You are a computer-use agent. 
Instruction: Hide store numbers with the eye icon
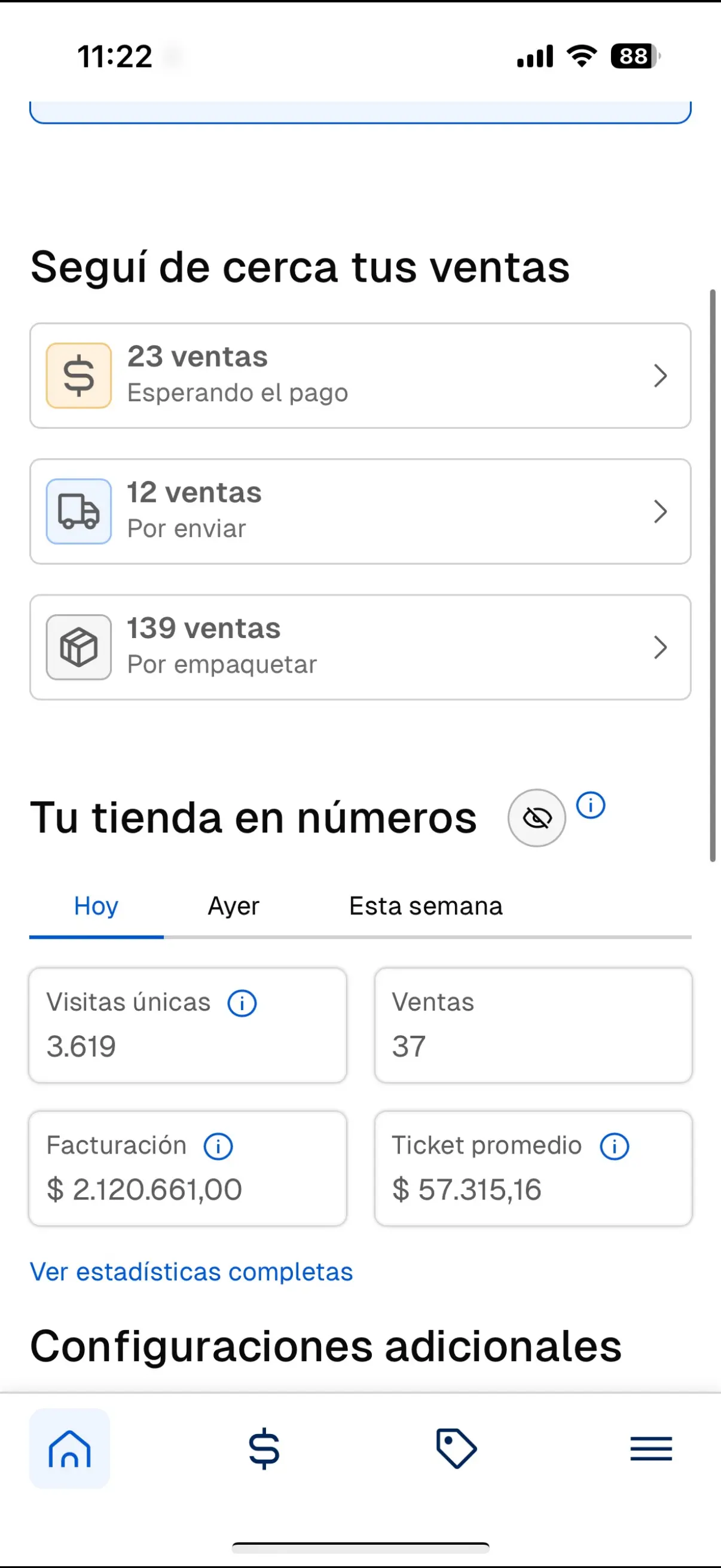[x=537, y=818]
